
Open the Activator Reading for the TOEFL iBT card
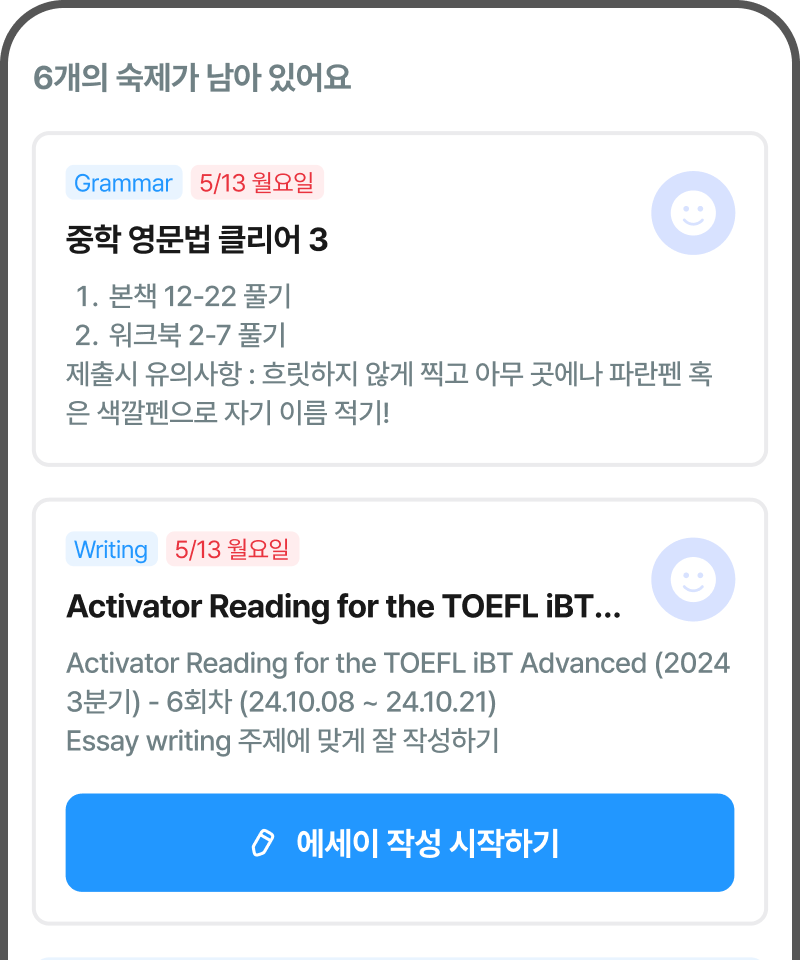(343, 607)
